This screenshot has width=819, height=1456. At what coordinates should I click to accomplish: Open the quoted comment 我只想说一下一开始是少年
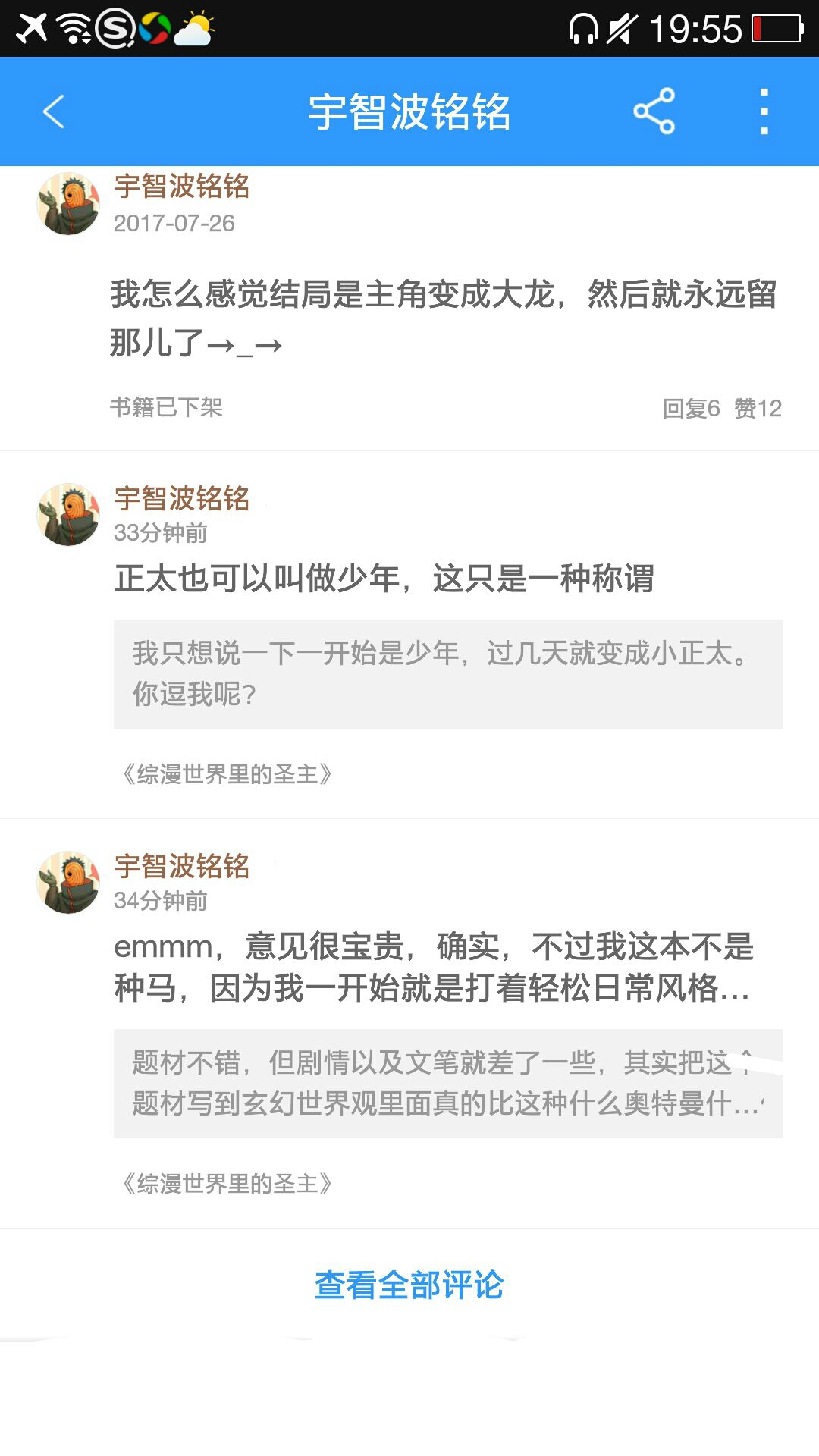[447, 674]
